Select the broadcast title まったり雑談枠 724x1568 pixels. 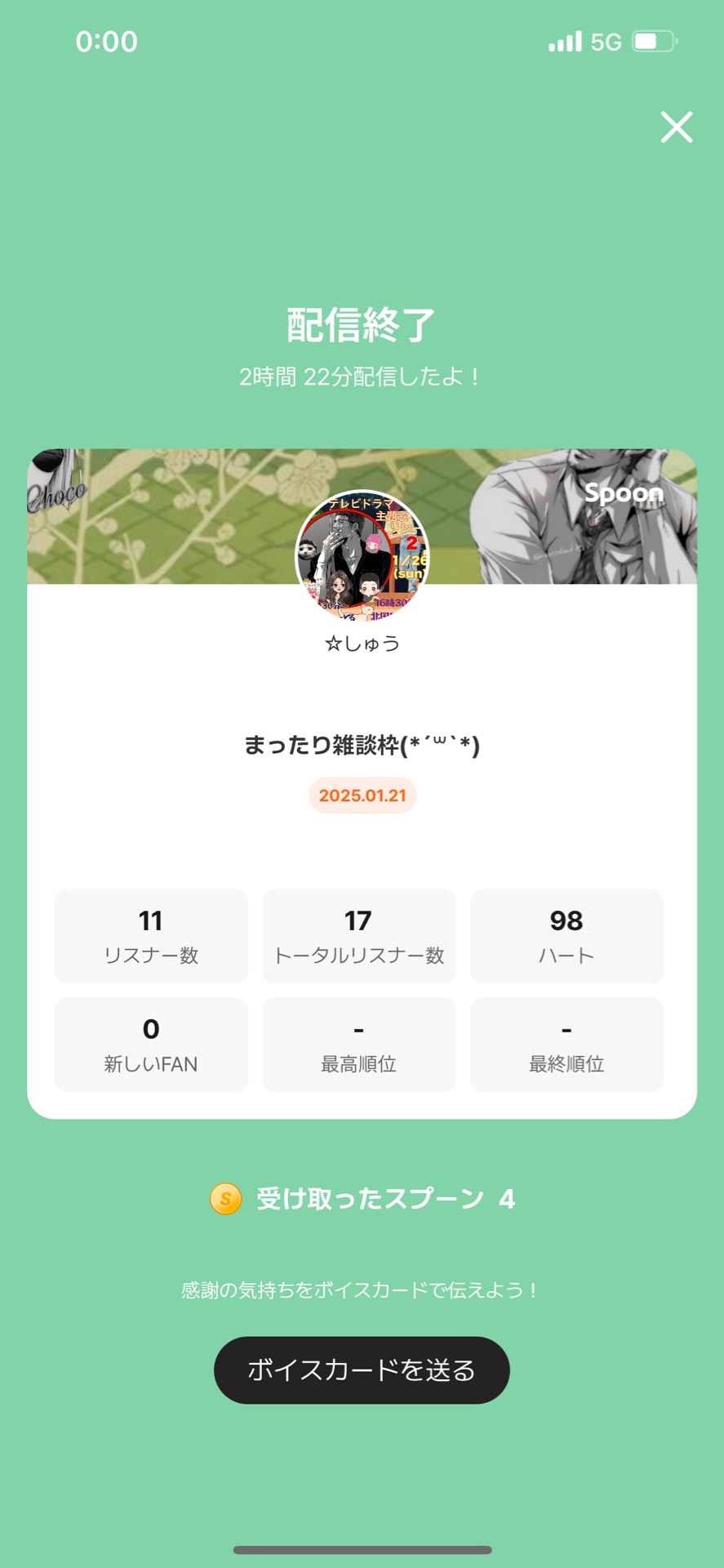click(x=362, y=744)
